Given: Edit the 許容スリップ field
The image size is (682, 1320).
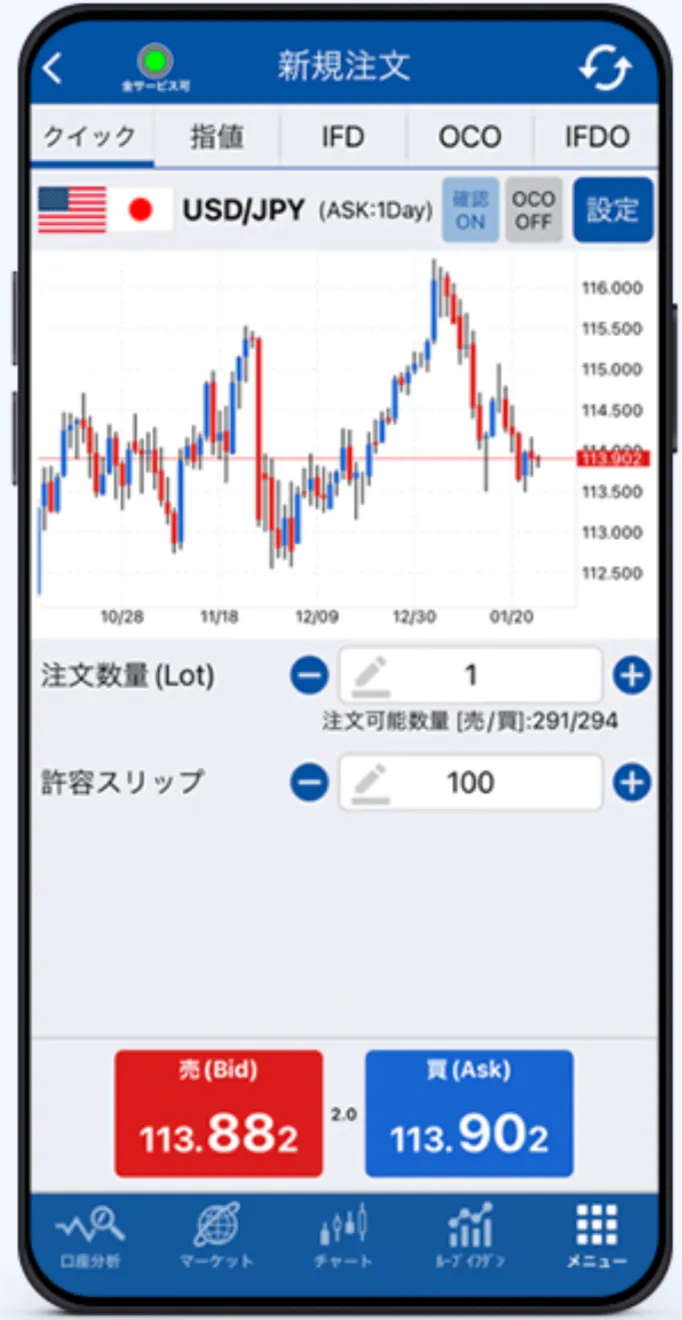Looking at the screenshot, I should pyautogui.click(x=470, y=782).
